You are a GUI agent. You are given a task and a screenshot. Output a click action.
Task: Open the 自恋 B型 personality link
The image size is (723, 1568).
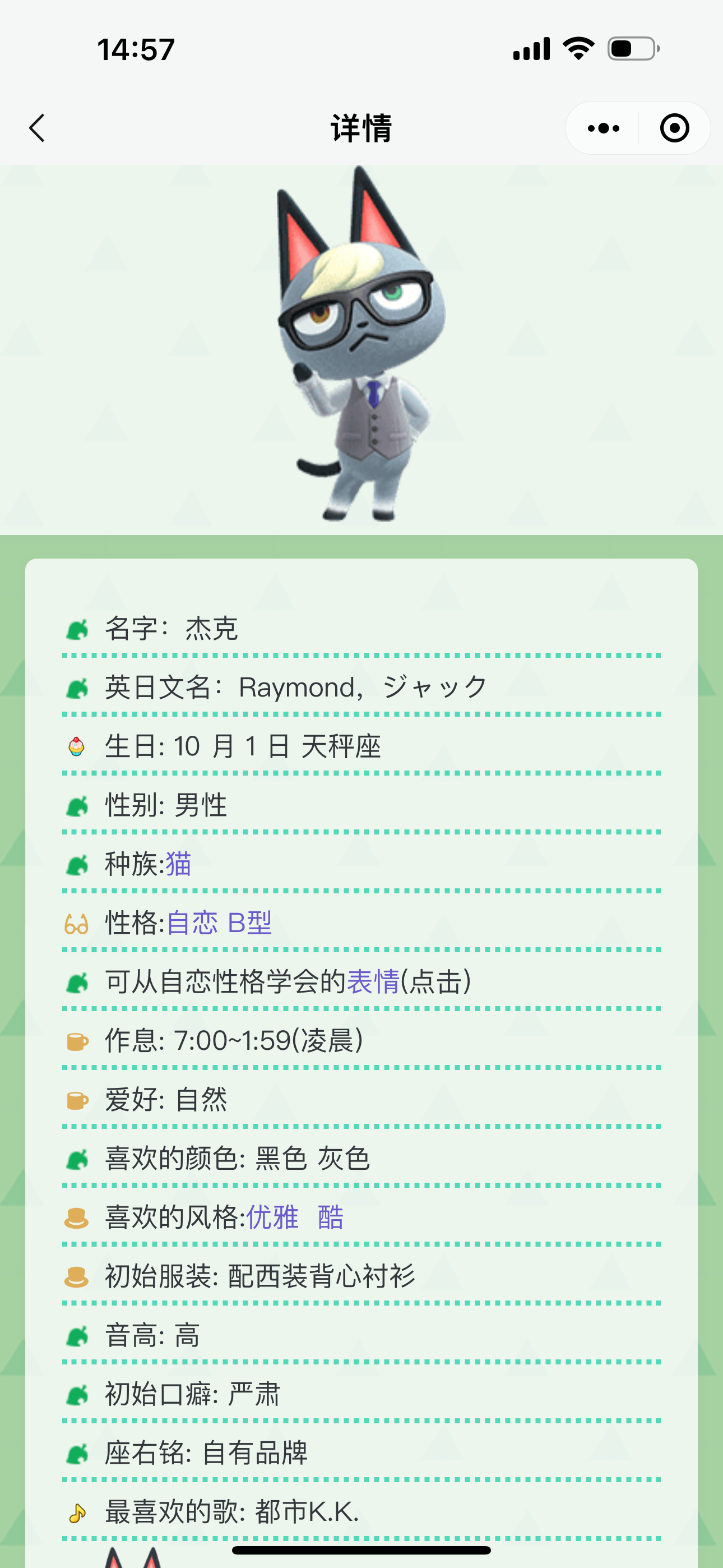point(219,923)
